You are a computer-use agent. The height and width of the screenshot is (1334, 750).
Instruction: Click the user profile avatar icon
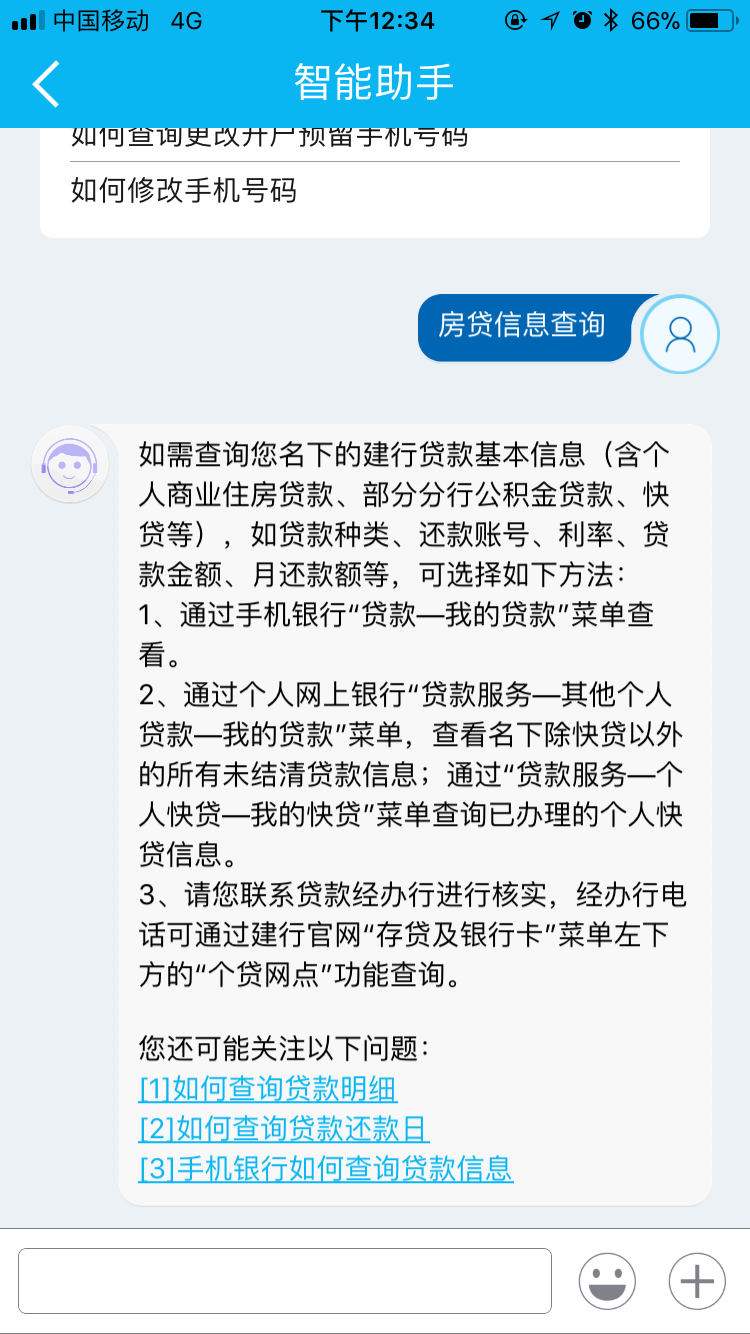[680, 334]
